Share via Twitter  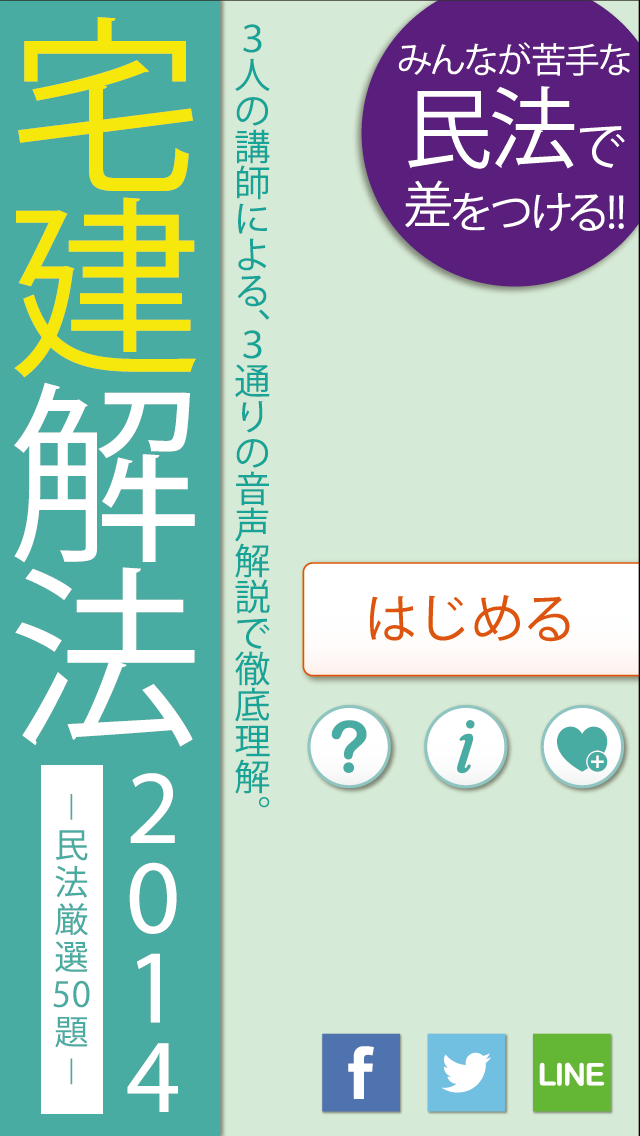point(466,1073)
